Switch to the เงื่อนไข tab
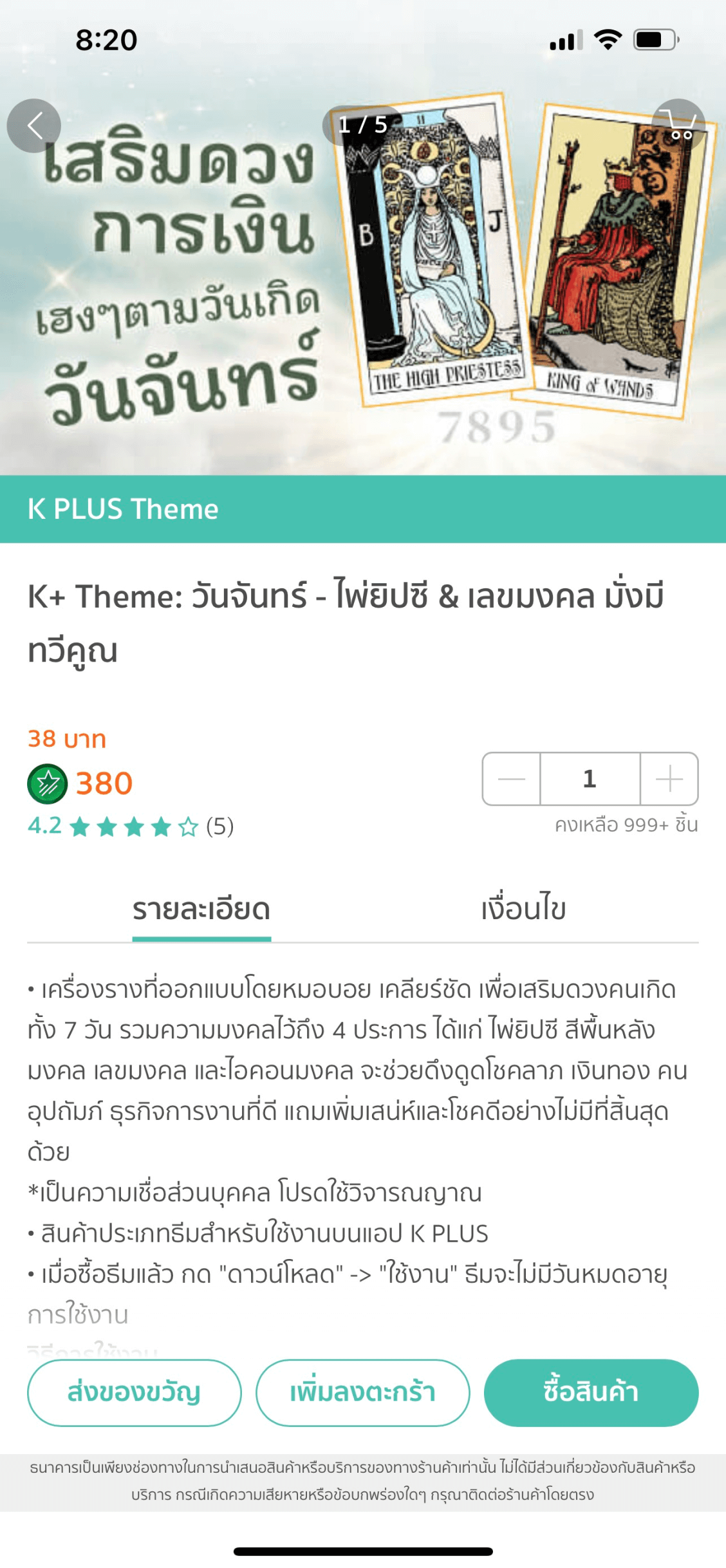This screenshot has width=726, height=1568. (x=523, y=909)
